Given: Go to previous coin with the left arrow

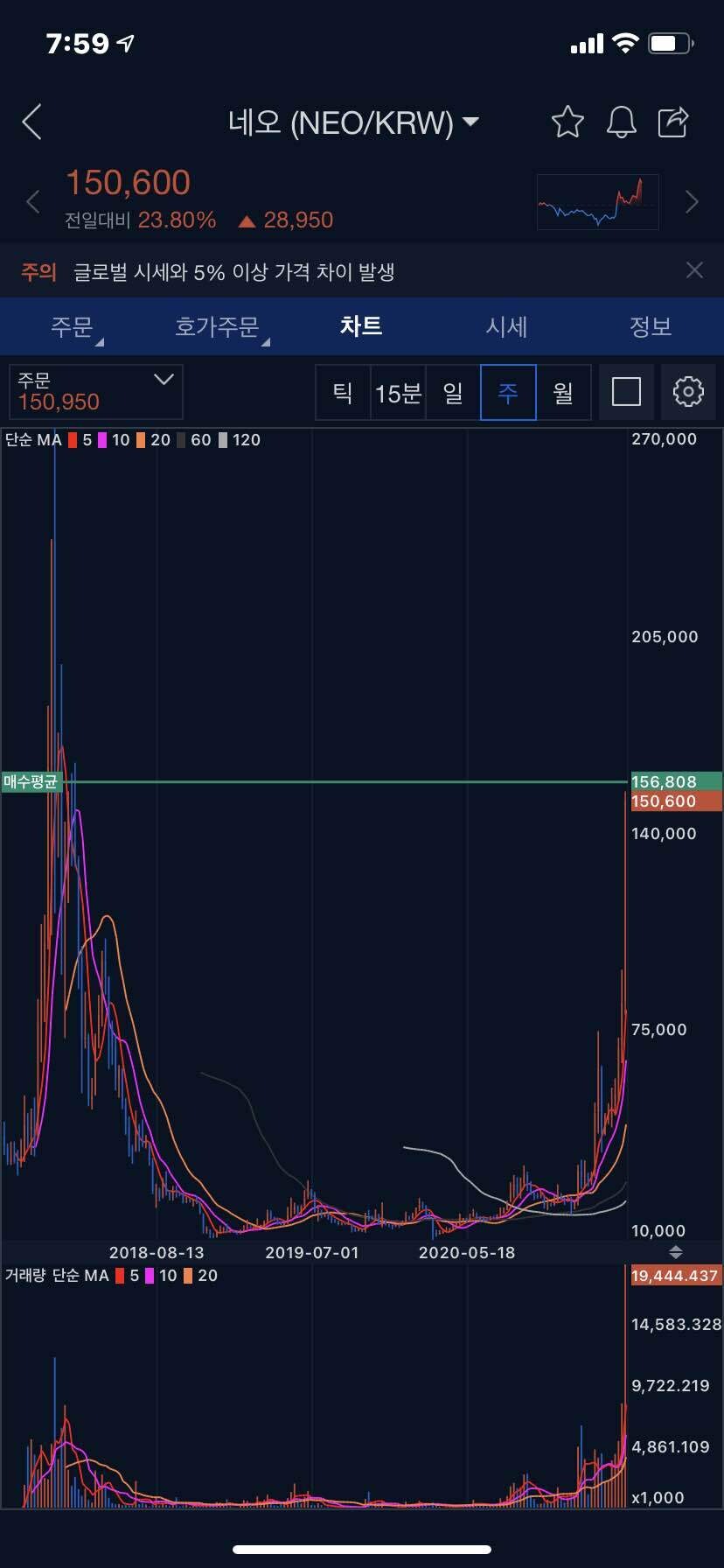Looking at the screenshot, I should tap(33, 202).
